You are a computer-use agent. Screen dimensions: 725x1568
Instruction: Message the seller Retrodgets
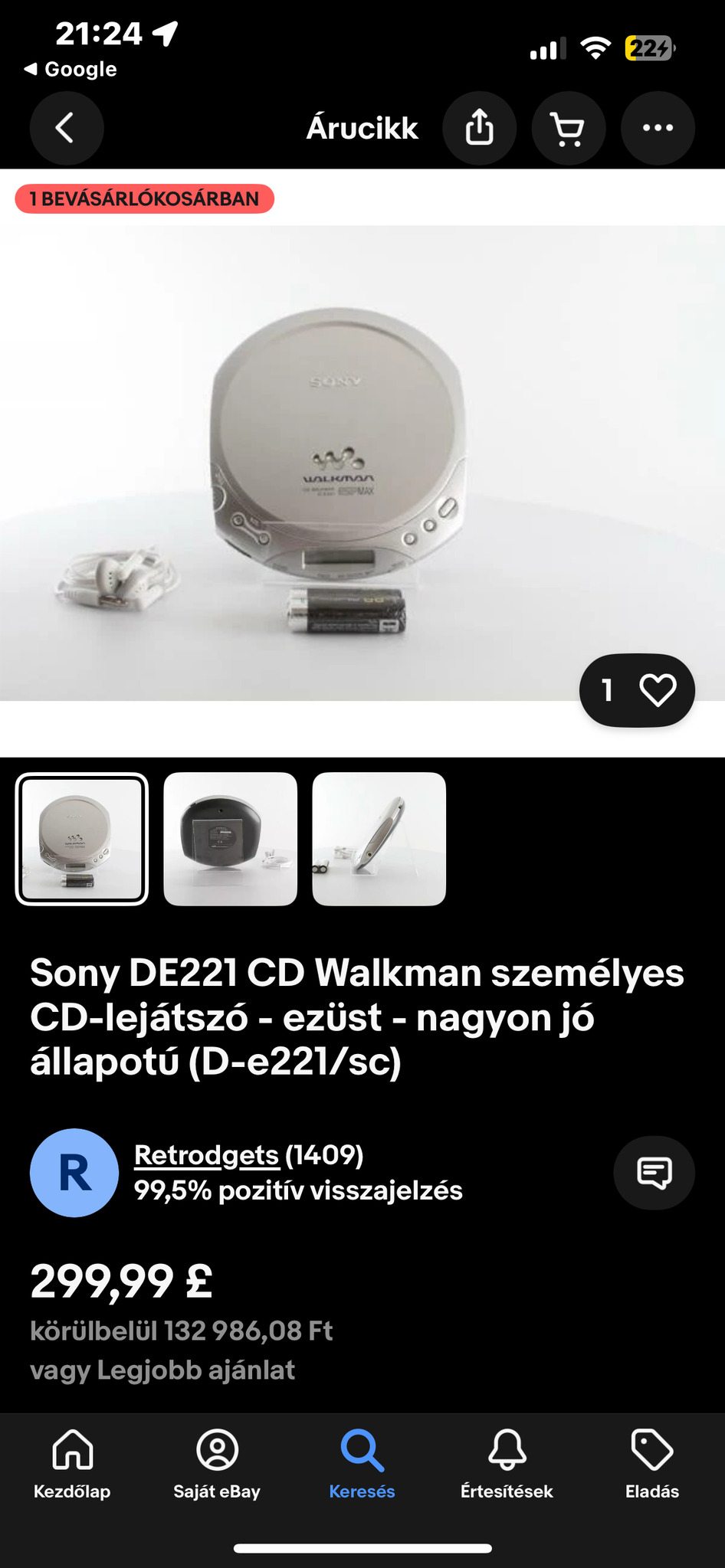[654, 1173]
